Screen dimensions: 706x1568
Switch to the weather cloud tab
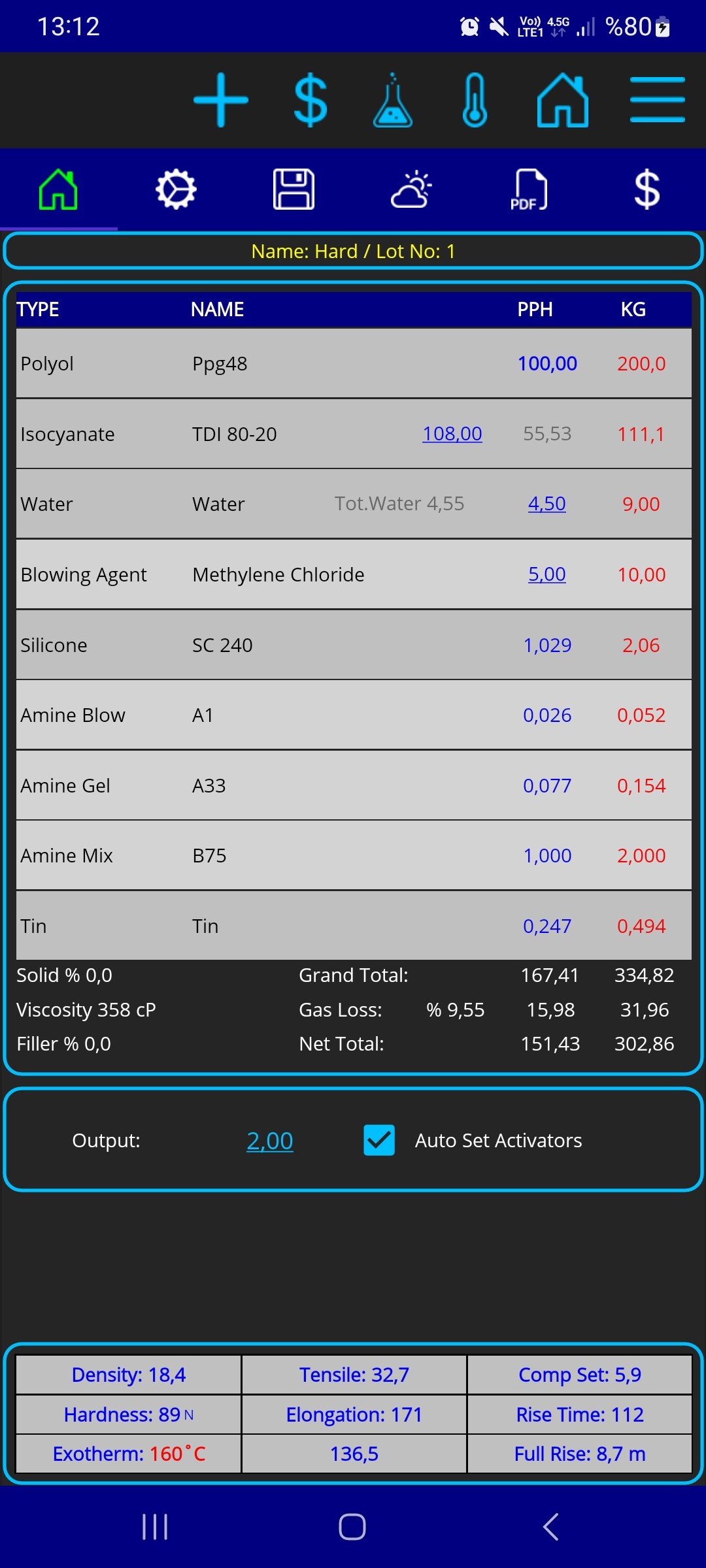[x=411, y=189]
